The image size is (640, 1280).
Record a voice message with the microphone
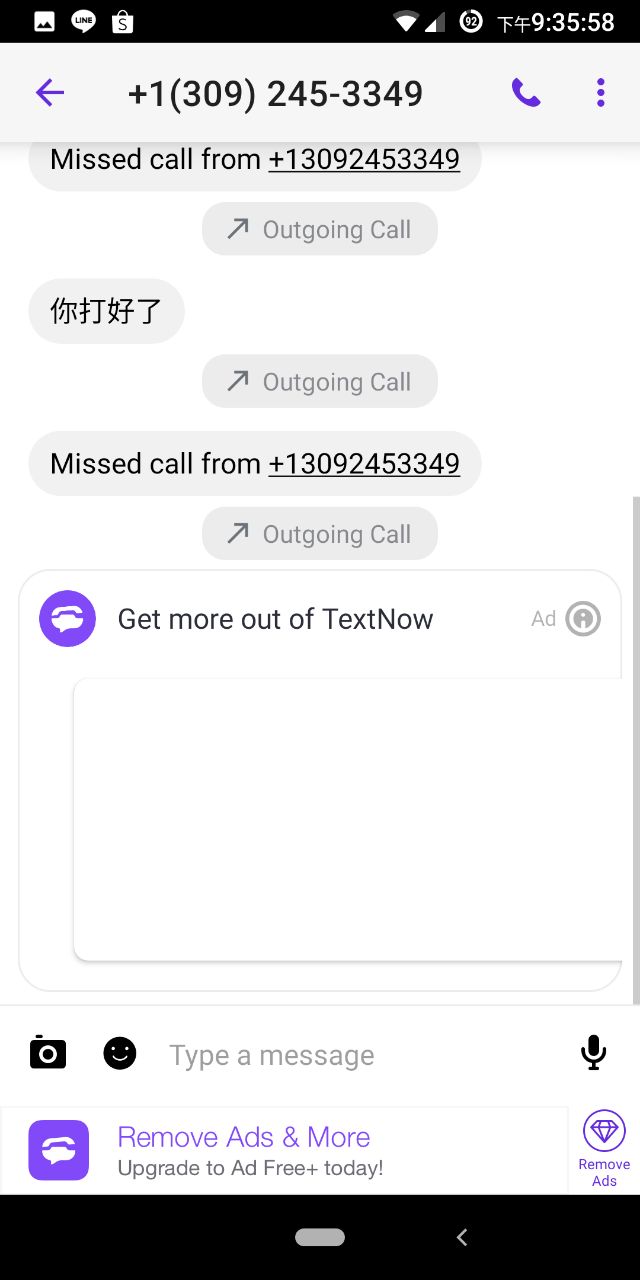click(593, 1053)
